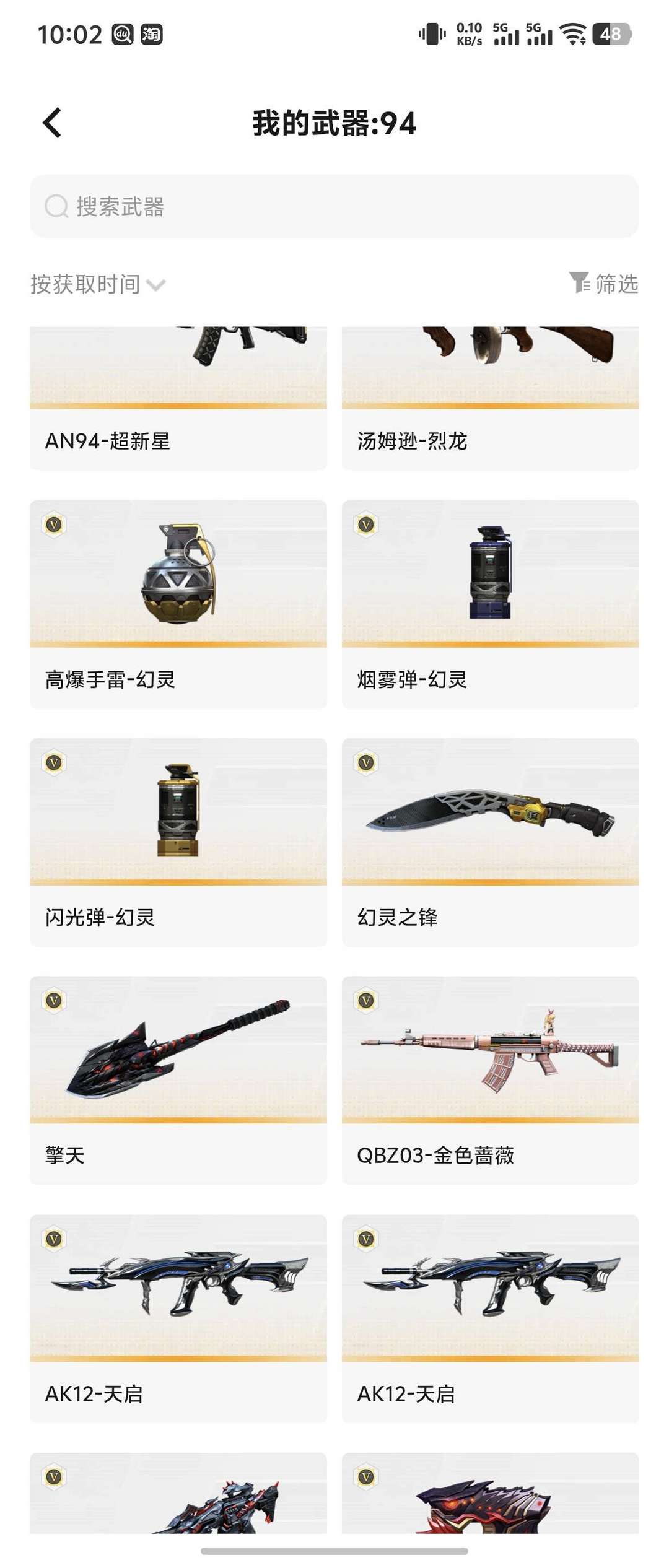669x1568 pixels.
Task: Select the AN94-超新星 weapon card
Action: pyautogui.click(x=178, y=396)
